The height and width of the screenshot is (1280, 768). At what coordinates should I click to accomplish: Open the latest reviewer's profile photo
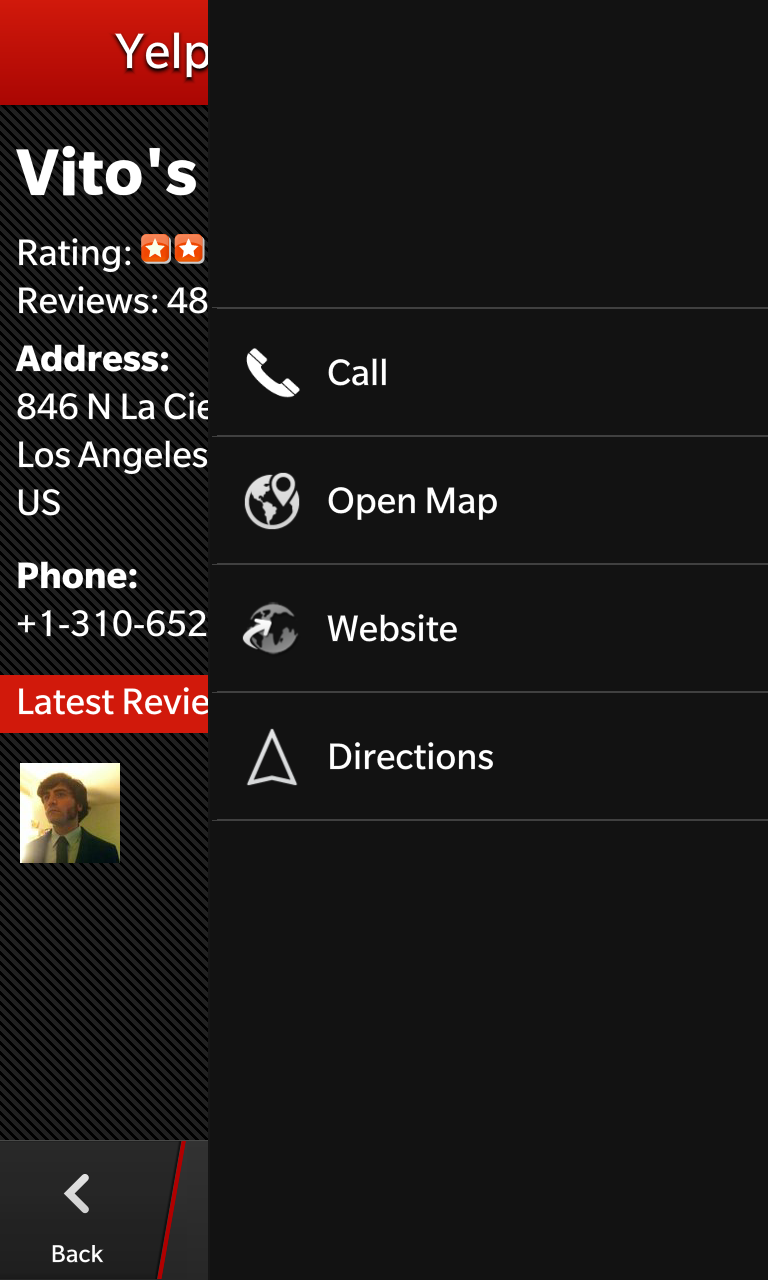point(70,813)
